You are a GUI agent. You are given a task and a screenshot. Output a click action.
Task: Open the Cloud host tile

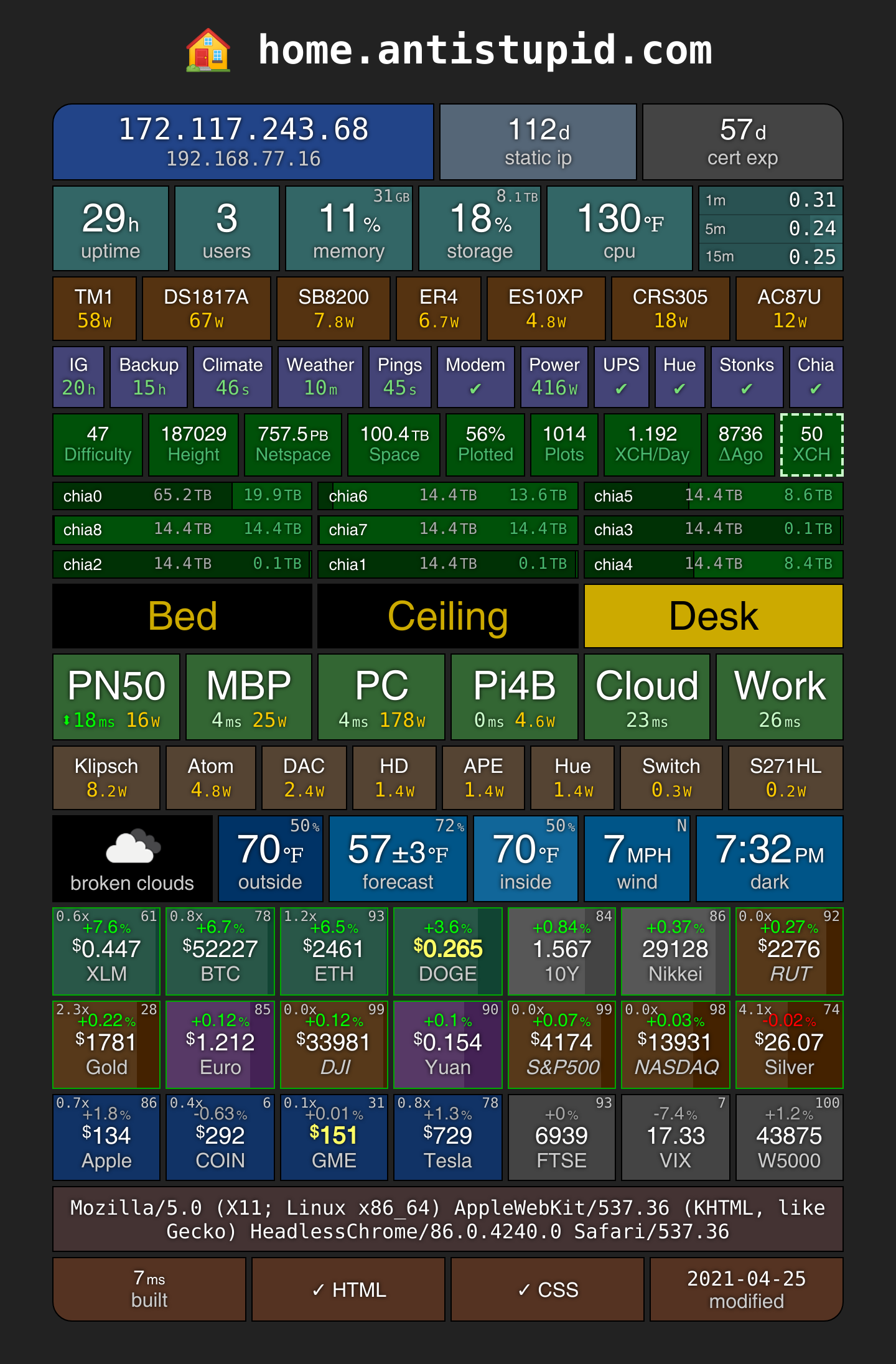tap(647, 697)
